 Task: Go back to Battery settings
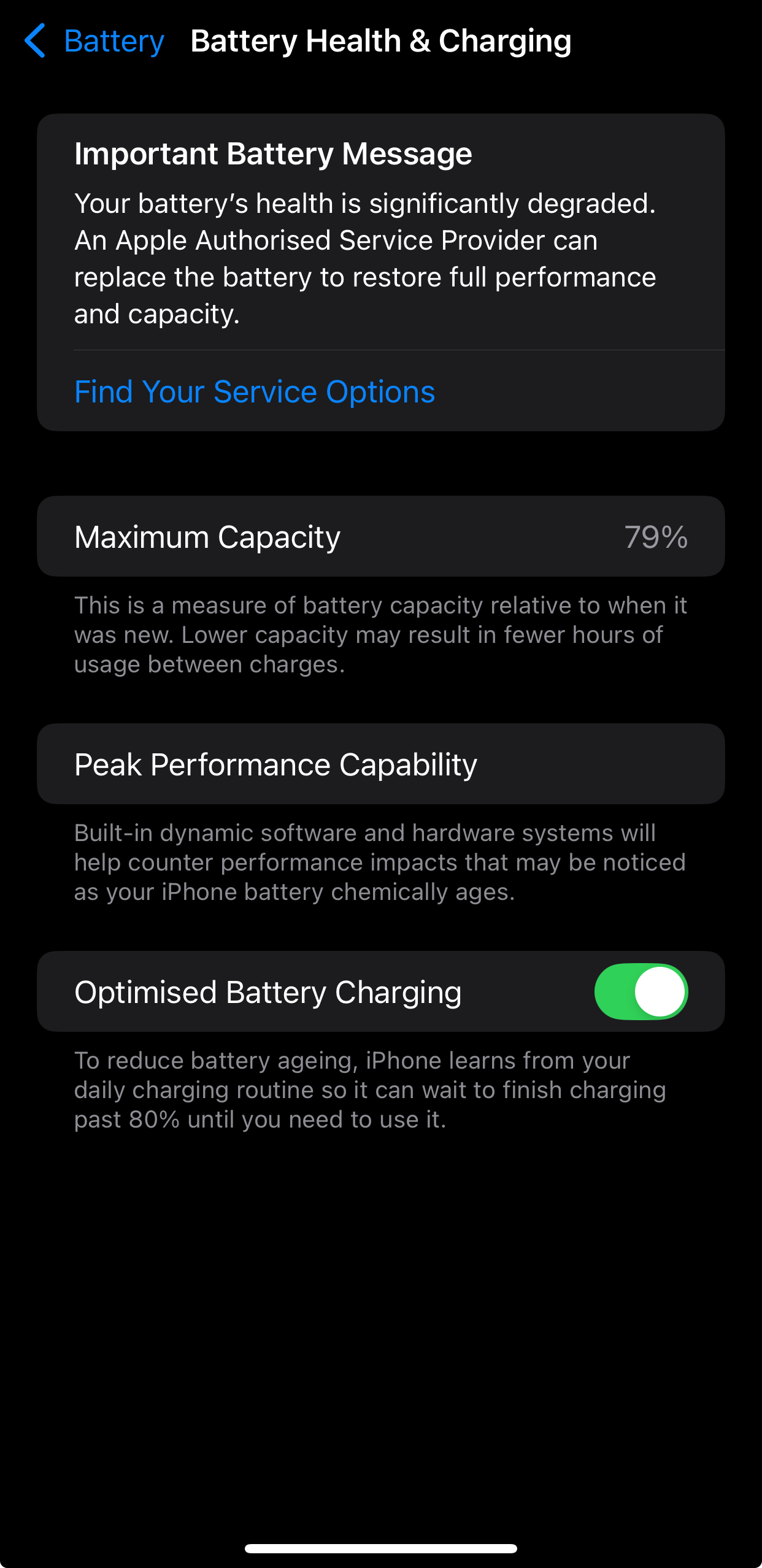coord(94,41)
